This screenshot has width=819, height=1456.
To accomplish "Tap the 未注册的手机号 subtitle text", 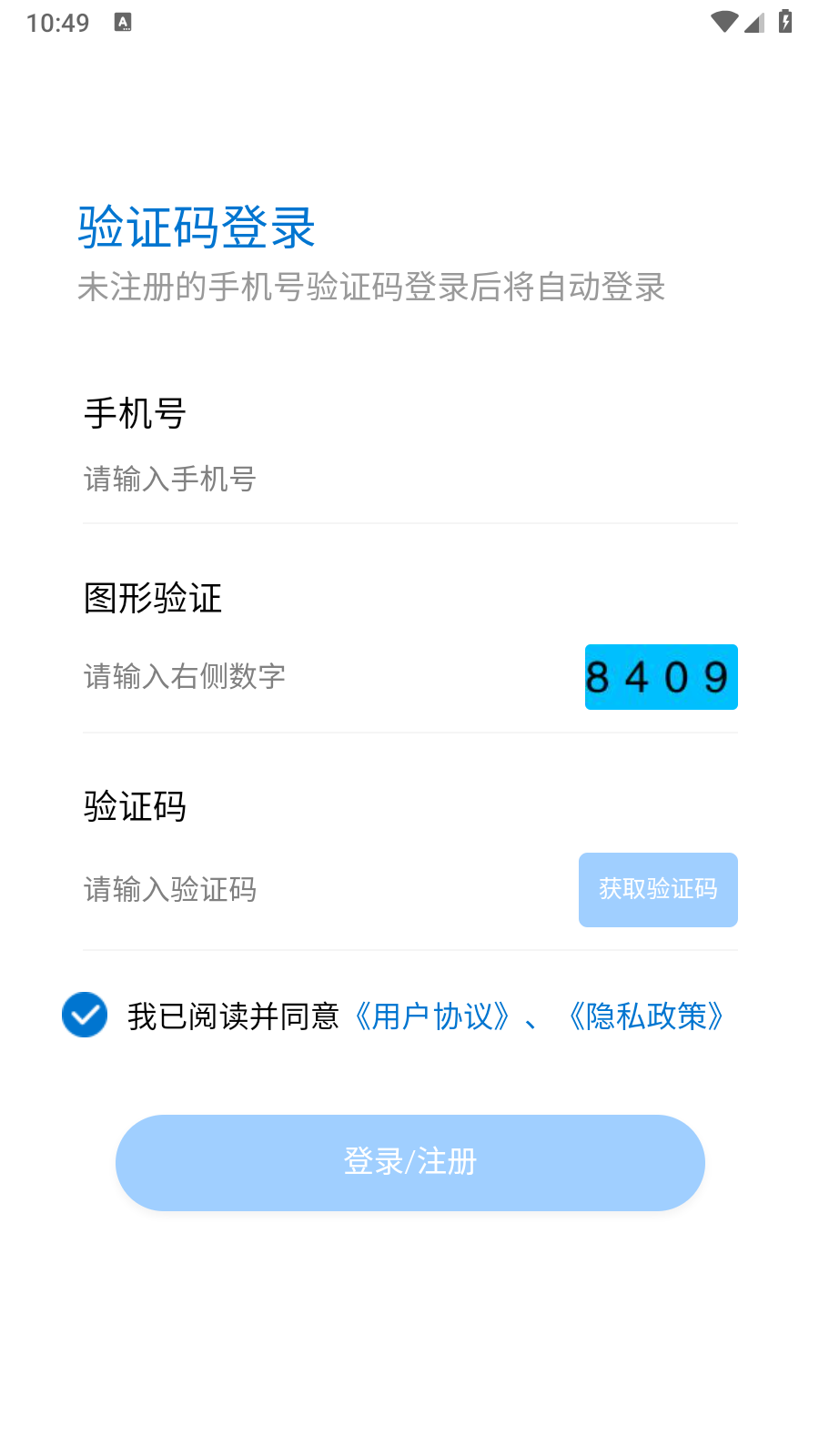I will coord(371,289).
